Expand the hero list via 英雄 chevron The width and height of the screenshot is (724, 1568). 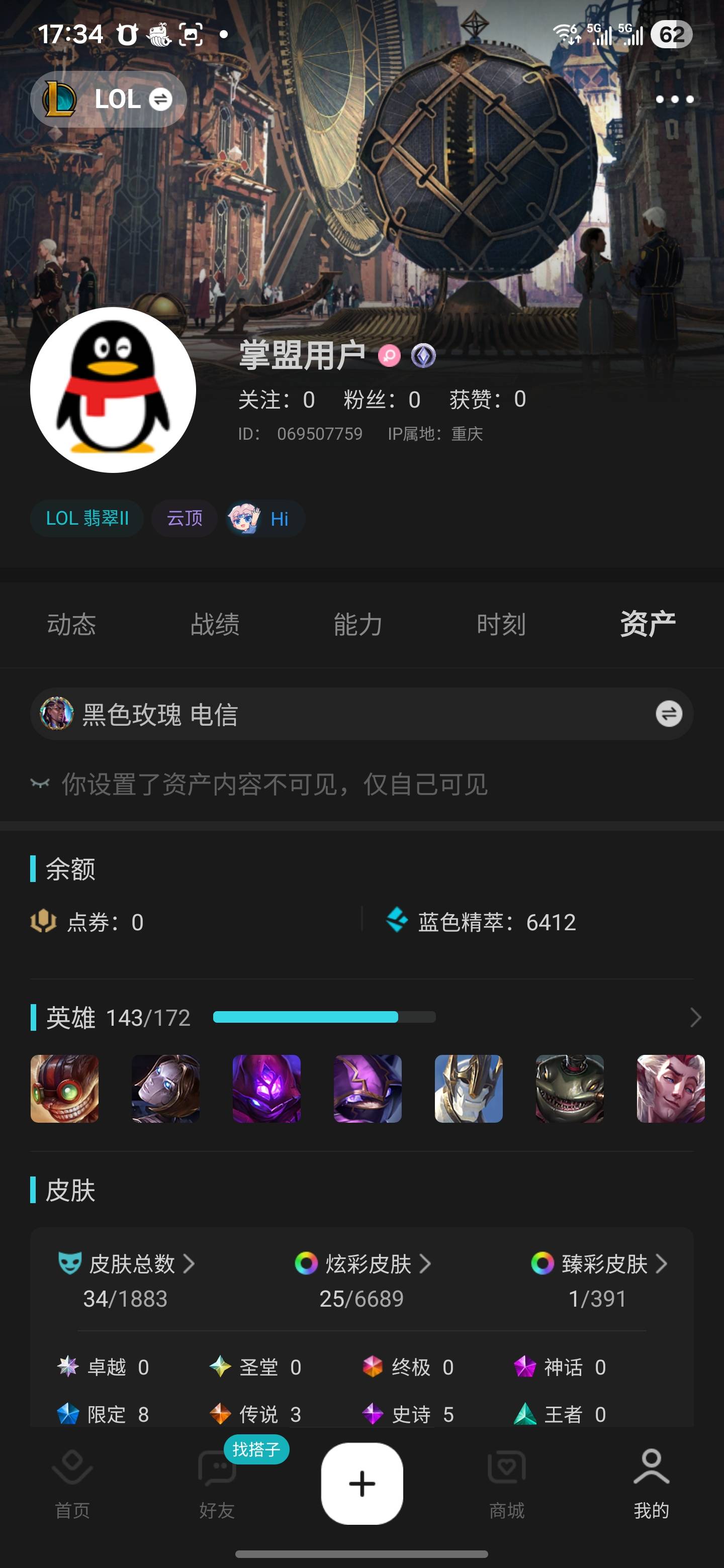(698, 1018)
